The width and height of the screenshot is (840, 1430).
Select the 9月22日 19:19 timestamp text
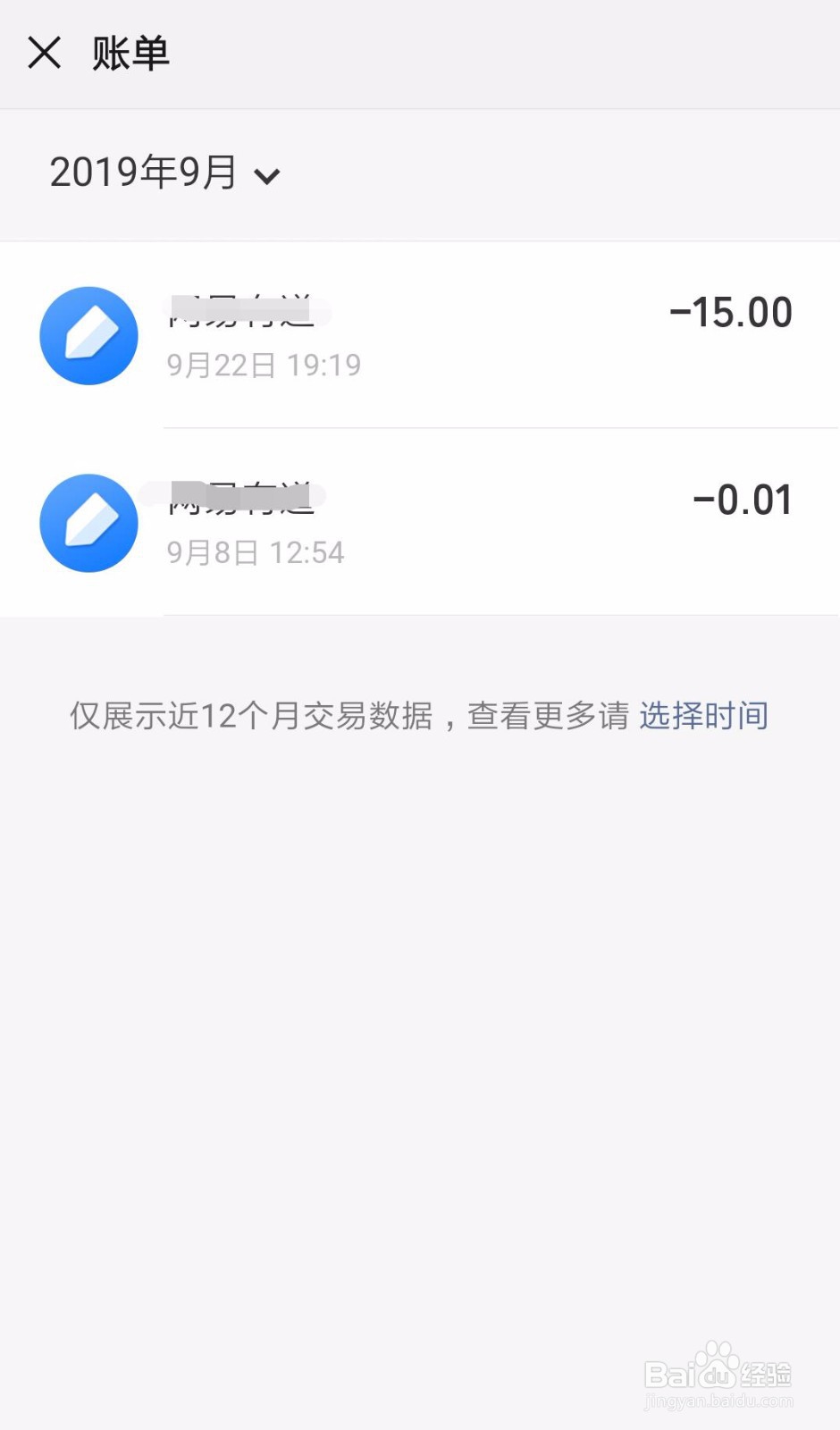point(264,365)
